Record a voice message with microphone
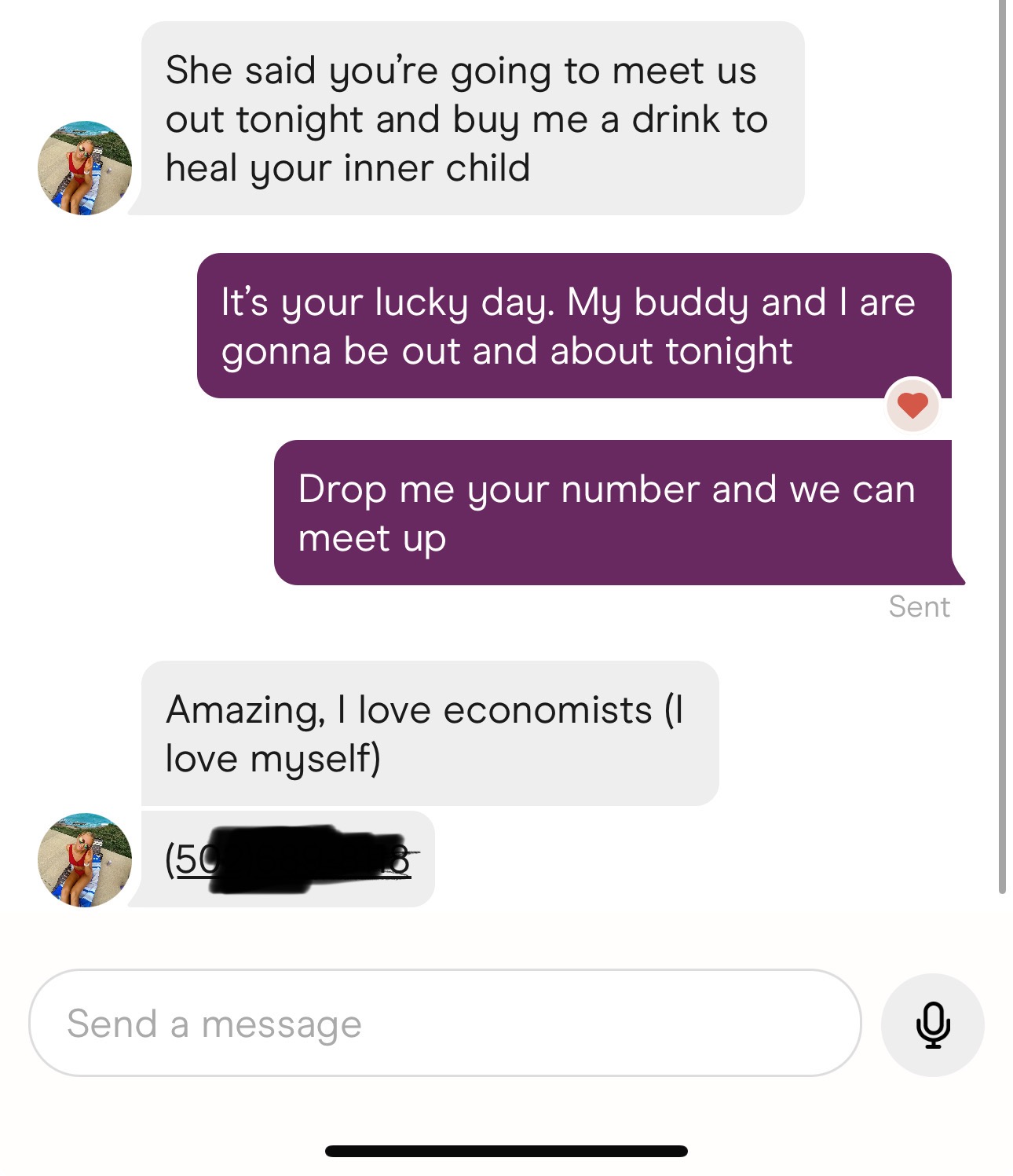 tap(932, 1024)
